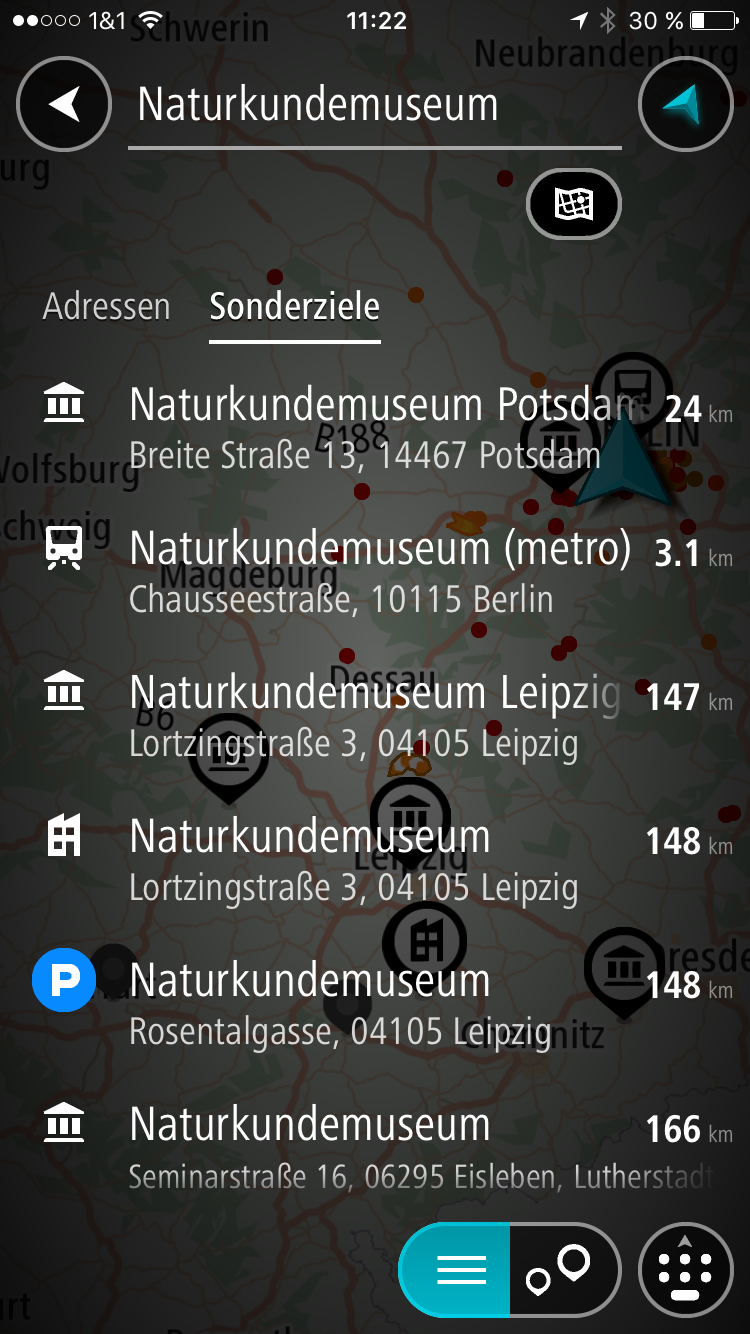
Task: Open the map search area button
Action: pyautogui.click(x=574, y=205)
